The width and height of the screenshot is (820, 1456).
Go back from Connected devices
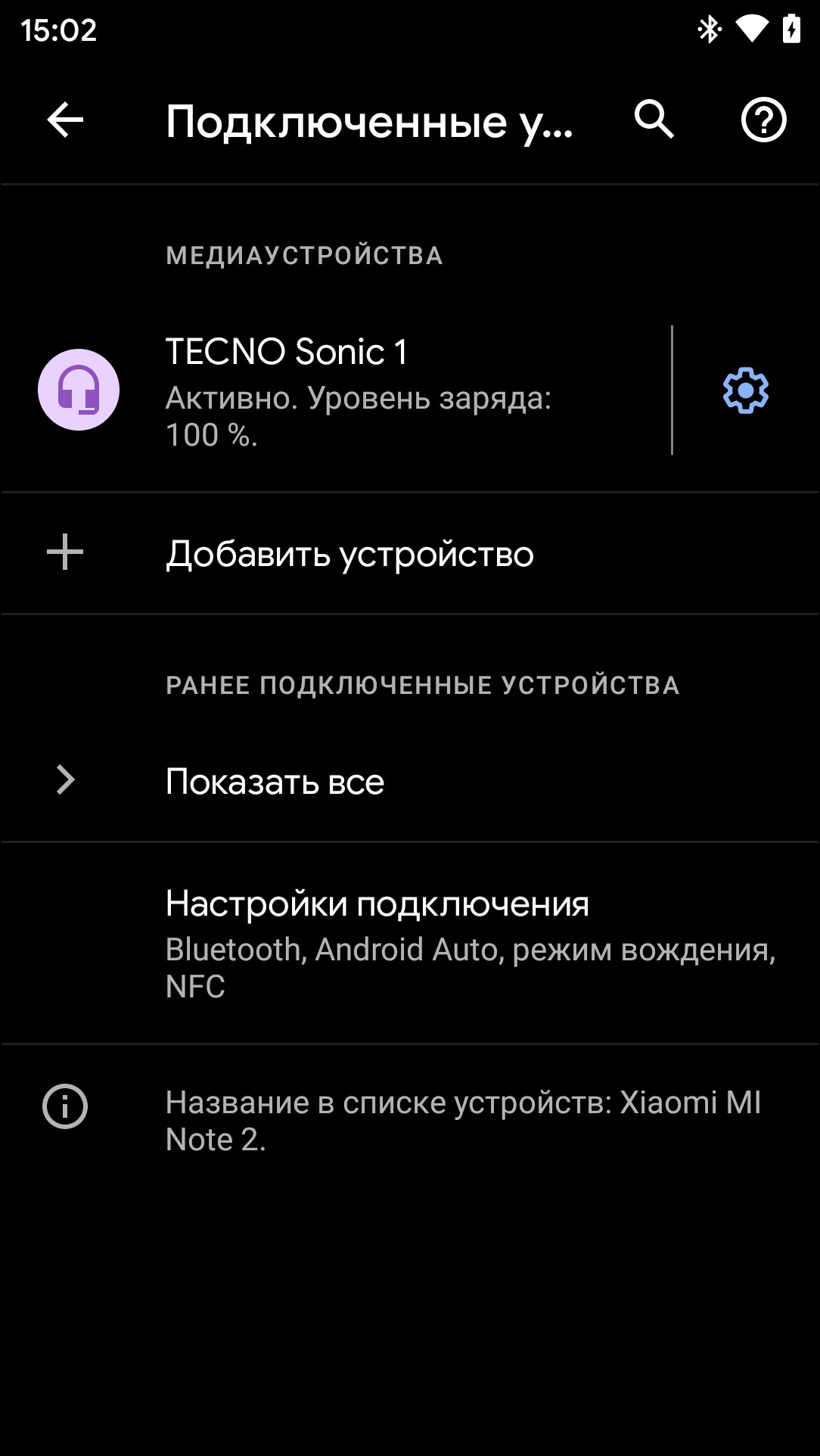(65, 120)
